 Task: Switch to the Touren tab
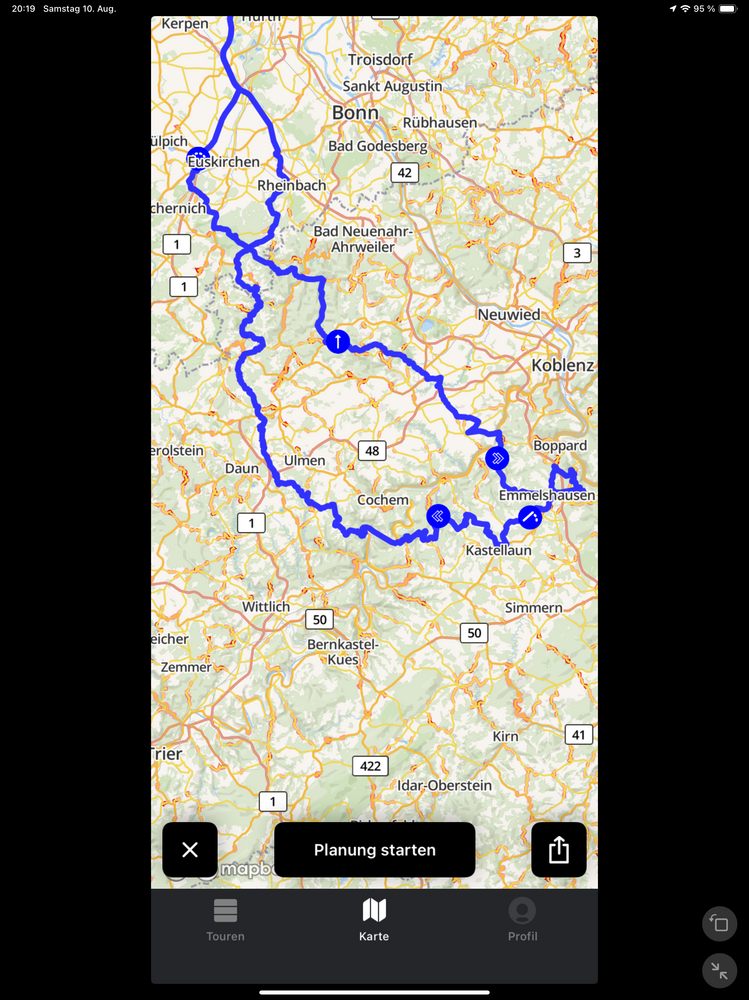point(225,920)
